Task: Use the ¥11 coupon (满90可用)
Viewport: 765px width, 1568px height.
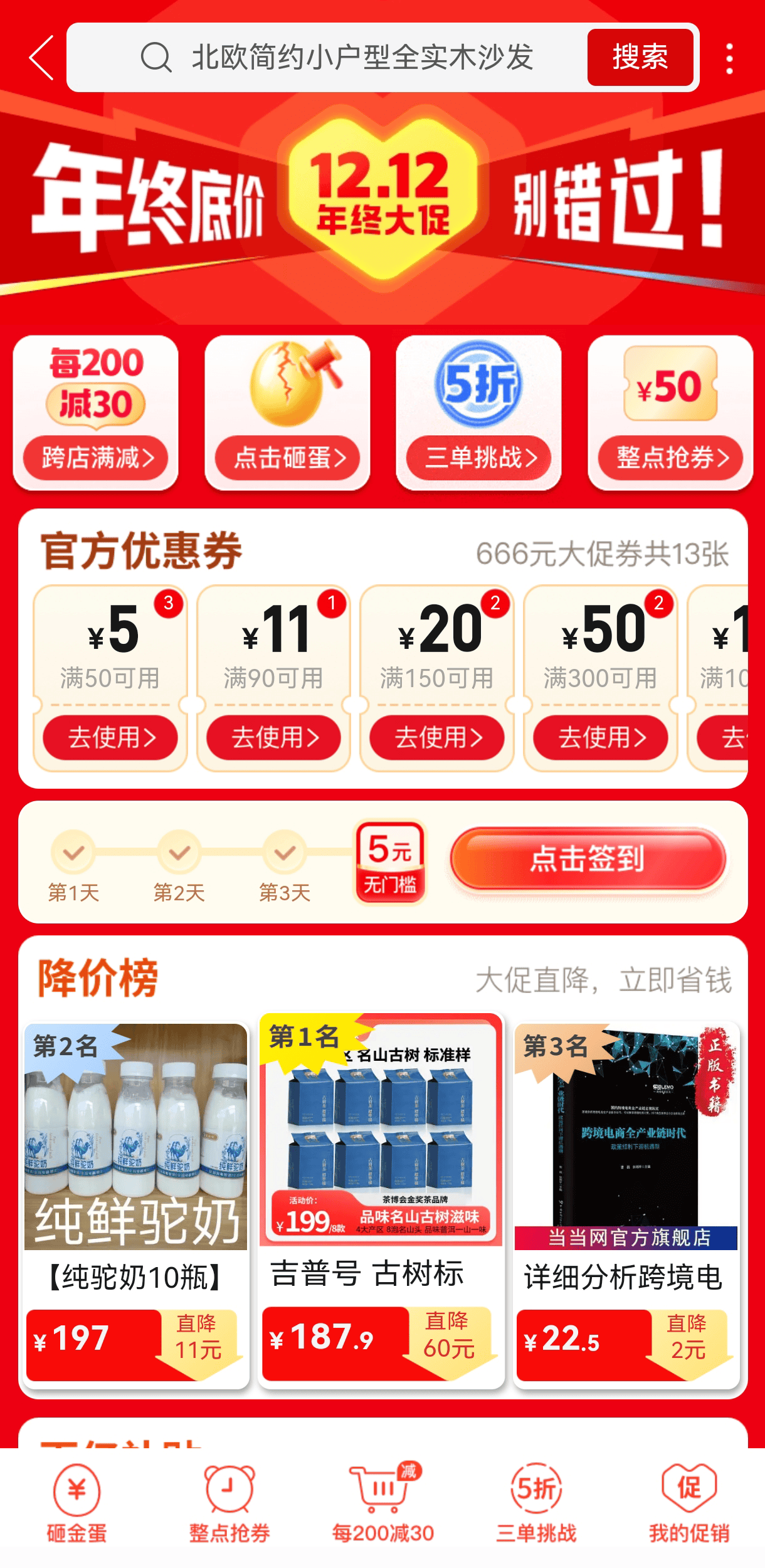Action: (x=273, y=737)
